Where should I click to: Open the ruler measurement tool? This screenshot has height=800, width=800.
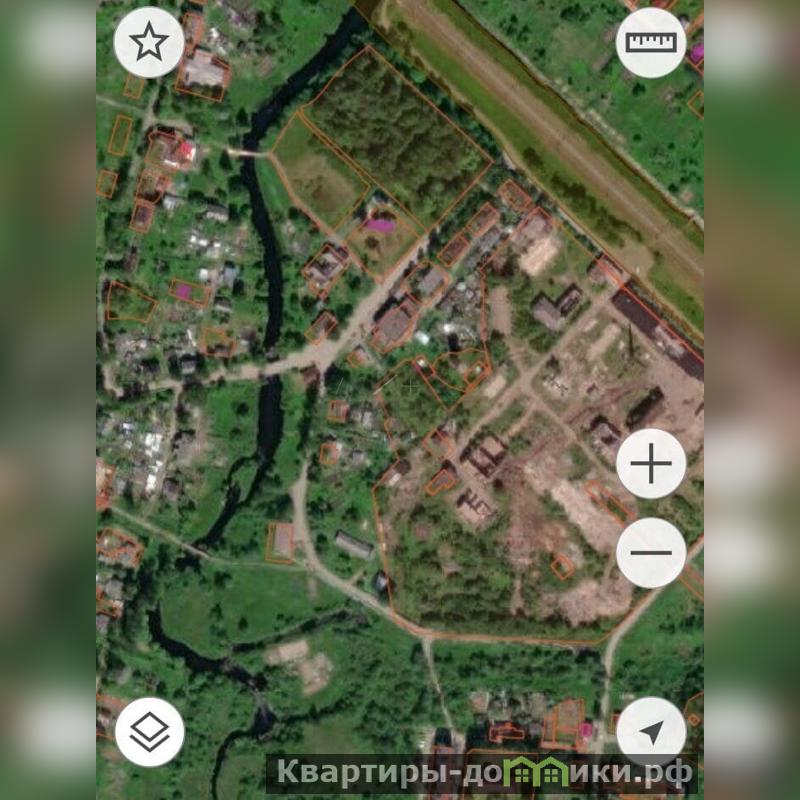(x=651, y=43)
